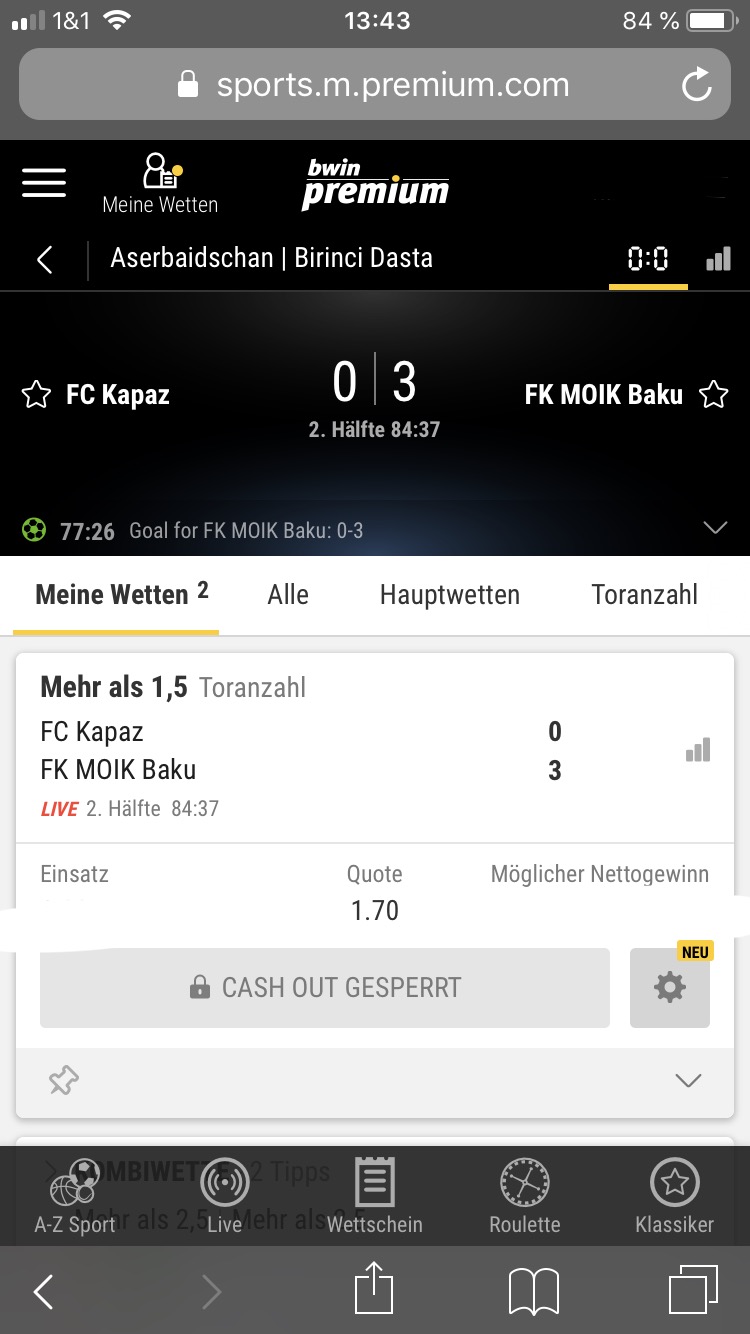Reload the page in Safari
The height and width of the screenshot is (1334, 750).
tap(696, 85)
